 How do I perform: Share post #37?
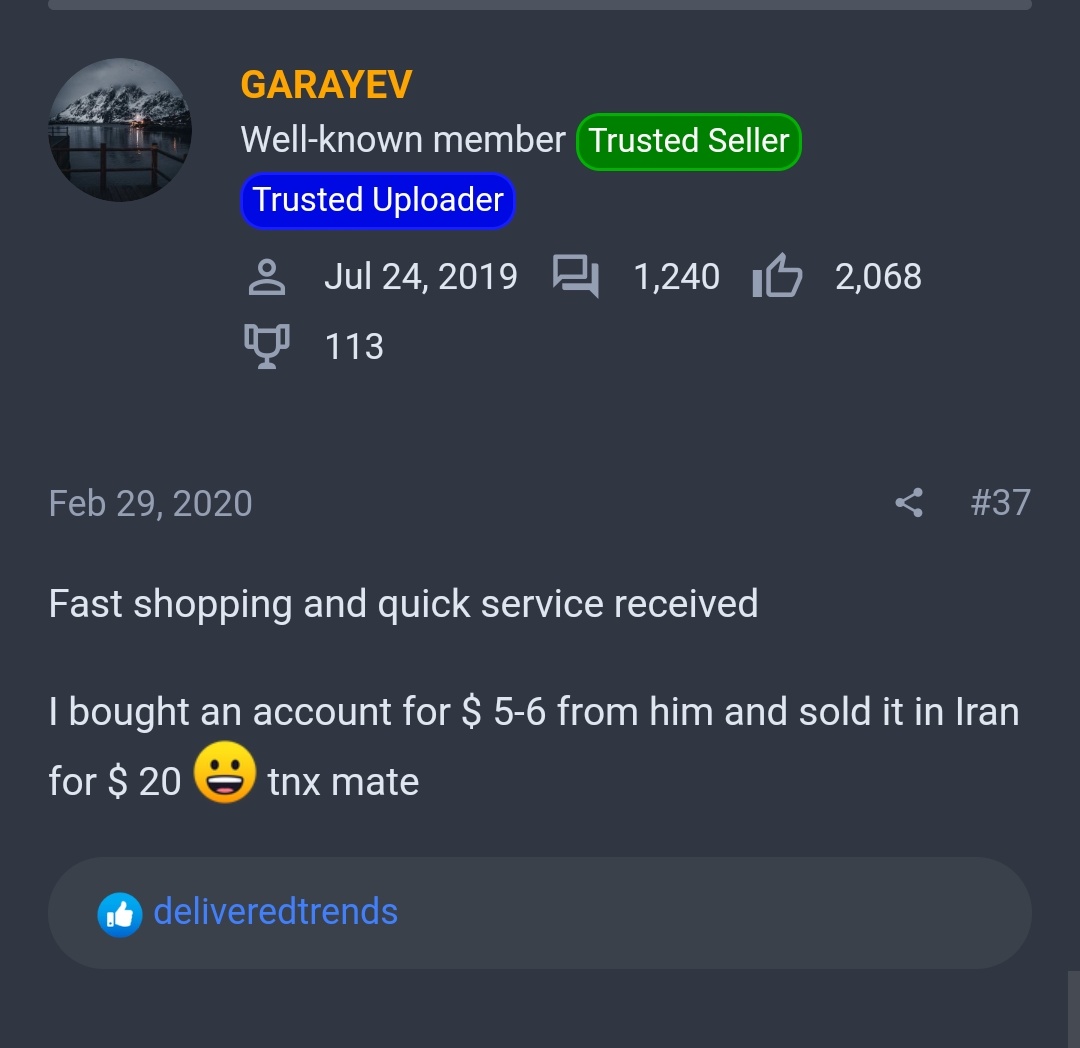(908, 502)
